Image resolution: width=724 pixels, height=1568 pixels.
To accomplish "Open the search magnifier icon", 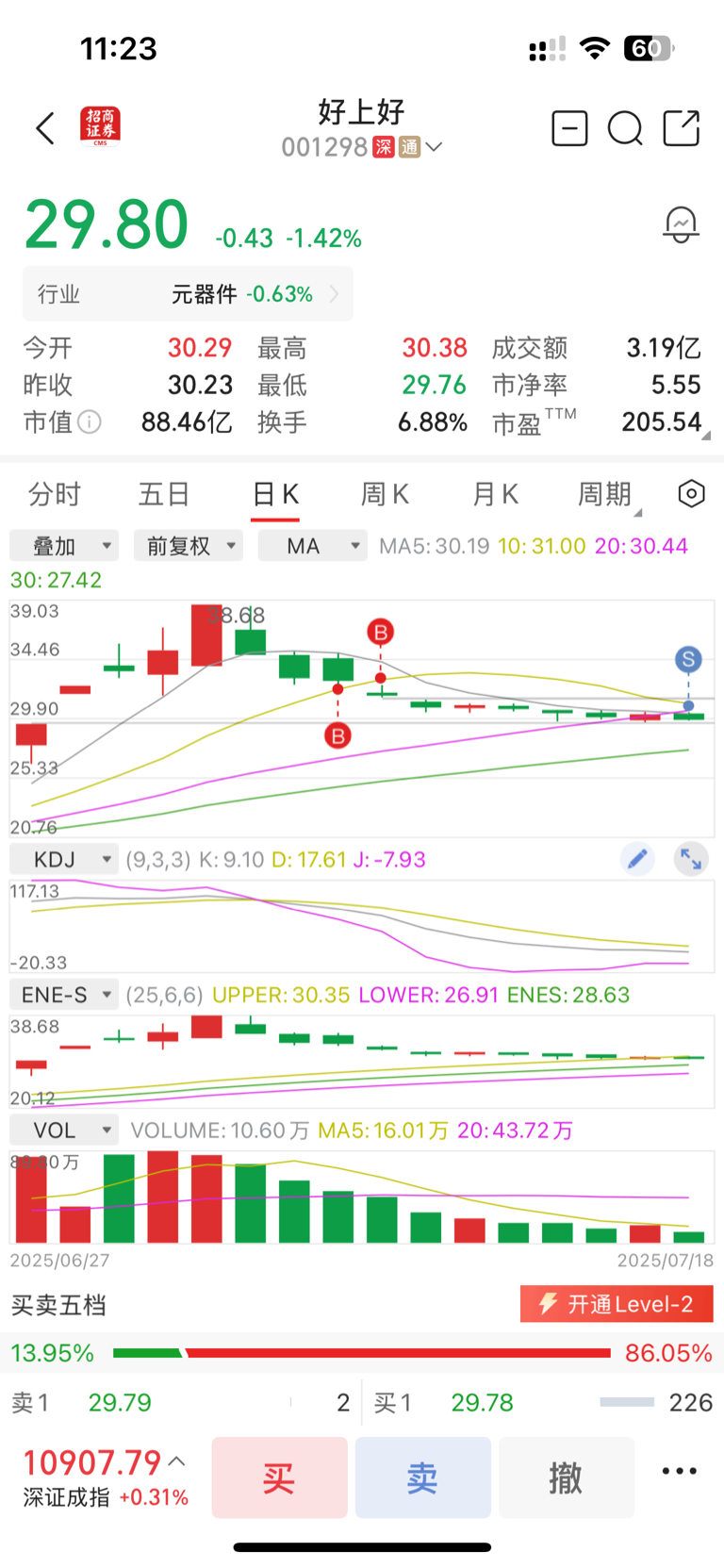I will point(624,128).
